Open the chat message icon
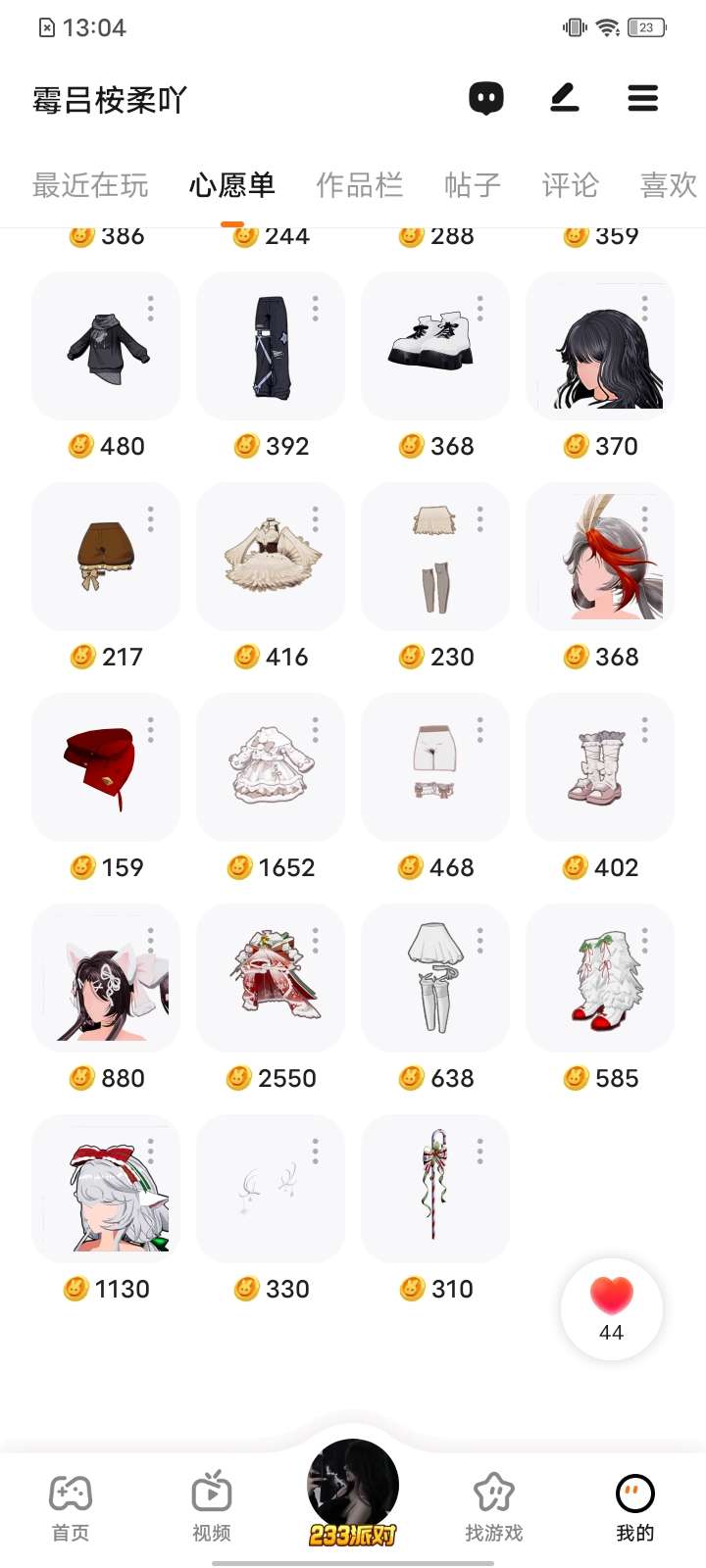The image size is (706, 1568). [x=486, y=98]
